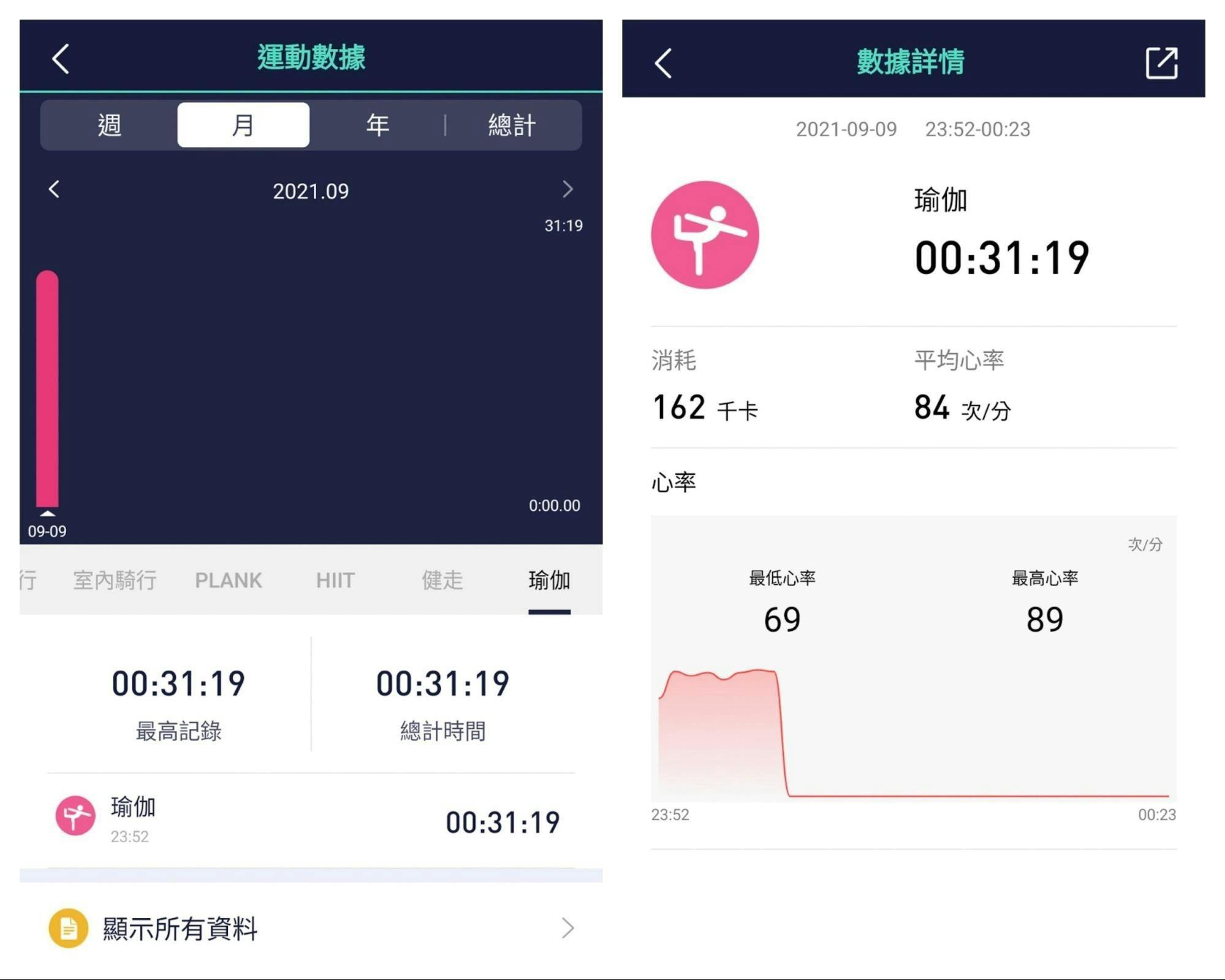Switch to the 年 view

coord(377,125)
